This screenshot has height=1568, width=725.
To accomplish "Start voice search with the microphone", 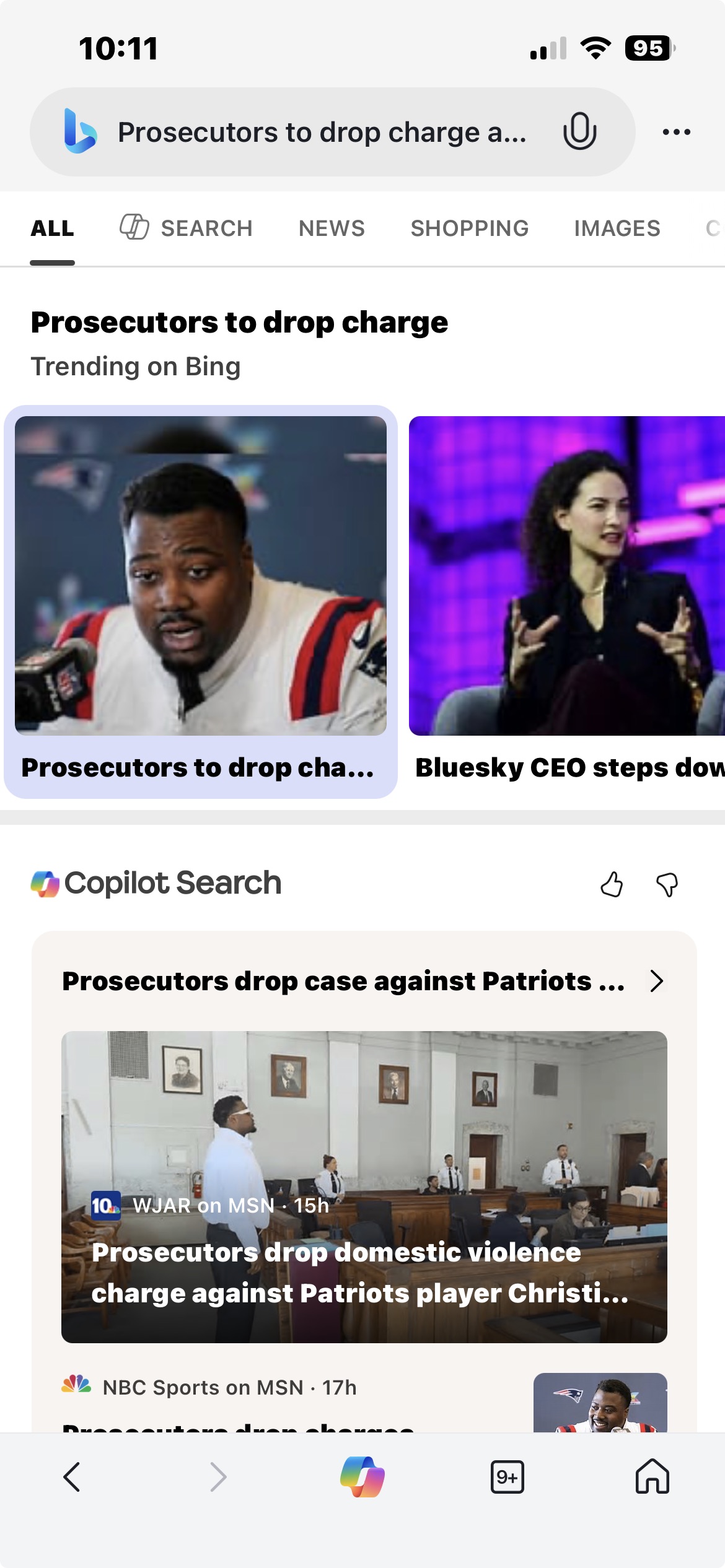I will click(x=579, y=131).
